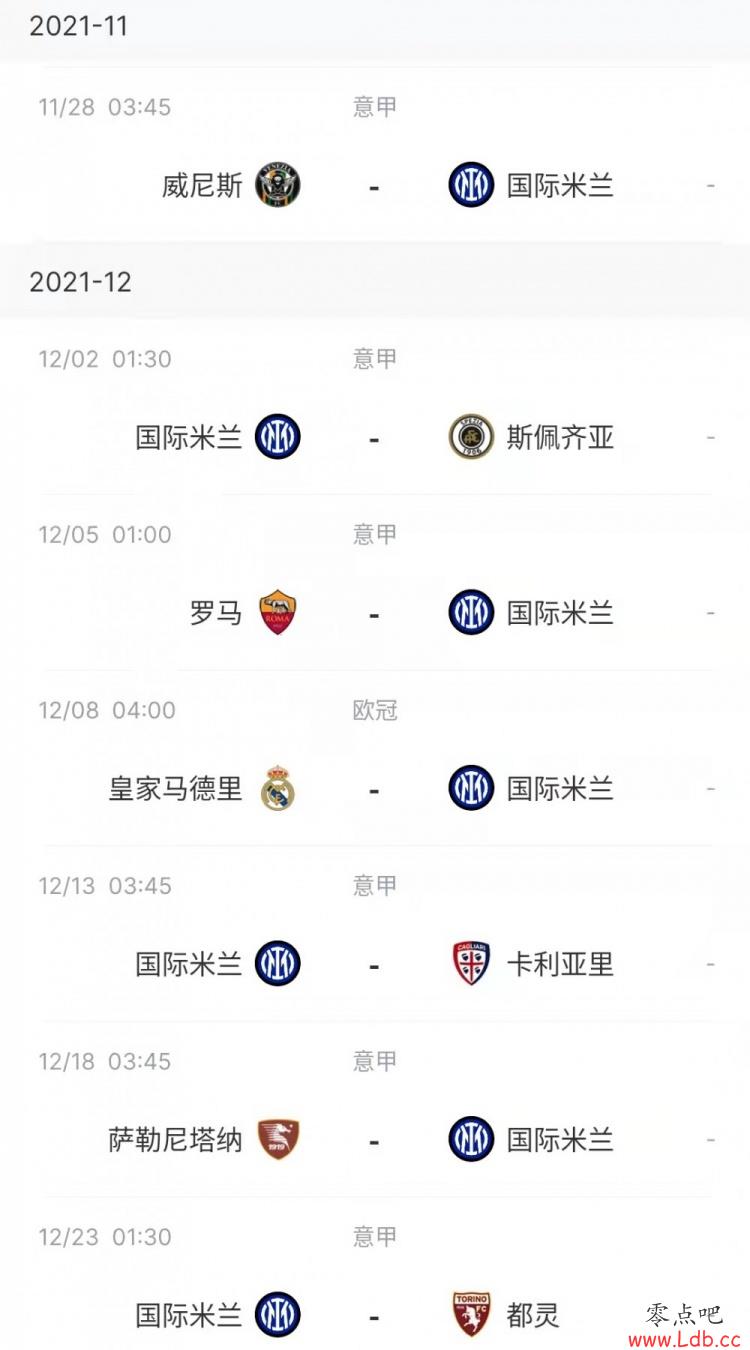
Task: Open the 12/18 Salernitana vs Inter Milan fixture
Action: 375,1110
